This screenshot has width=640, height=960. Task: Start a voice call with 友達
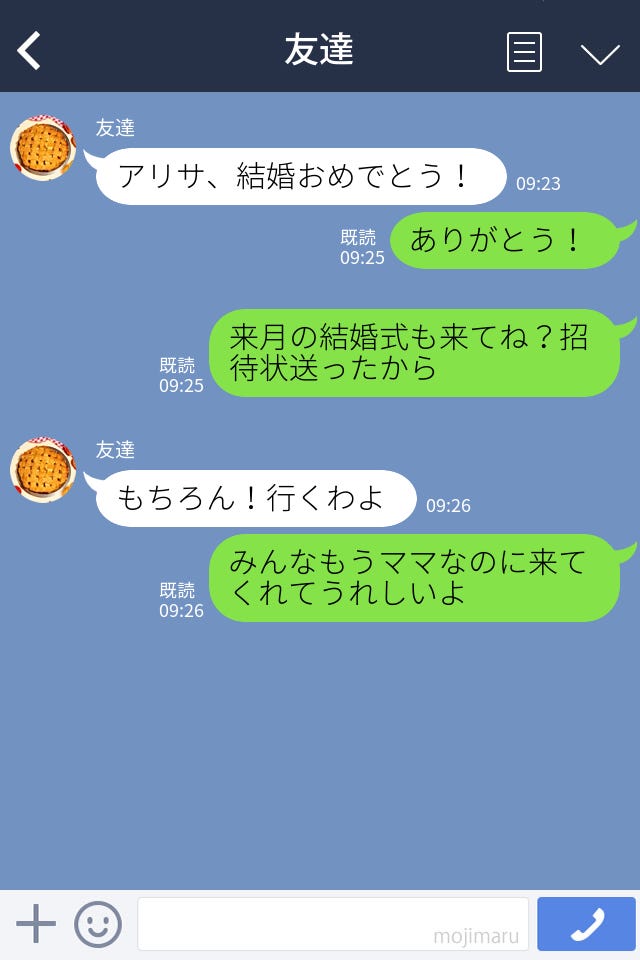coord(586,924)
